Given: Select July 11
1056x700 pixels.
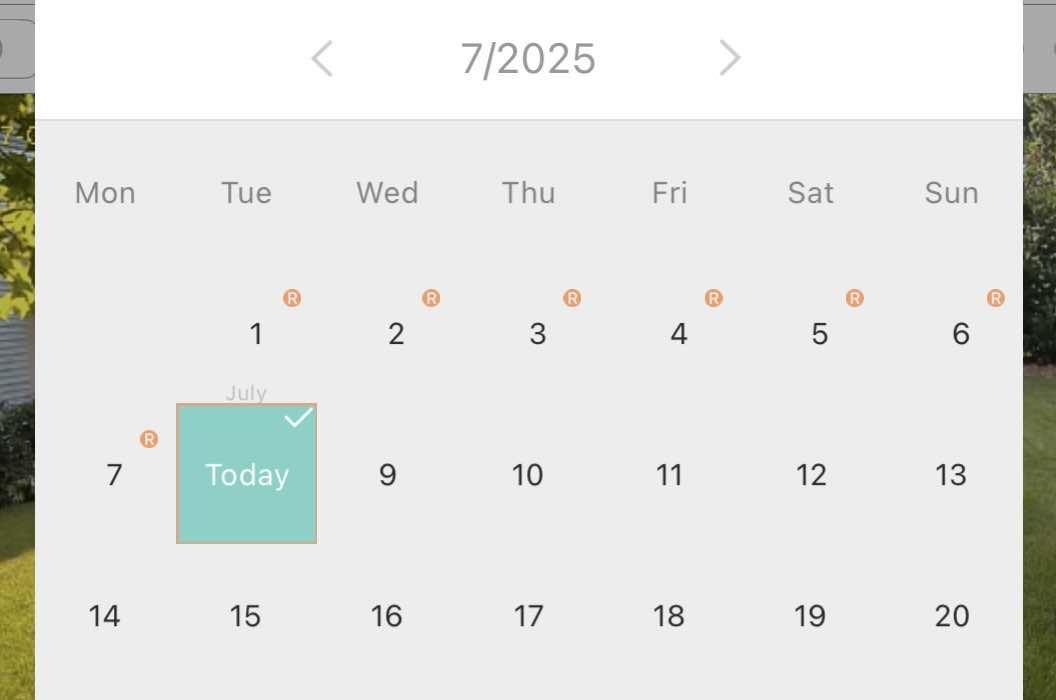Looking at the screenshot, I should tap(669, 475).
